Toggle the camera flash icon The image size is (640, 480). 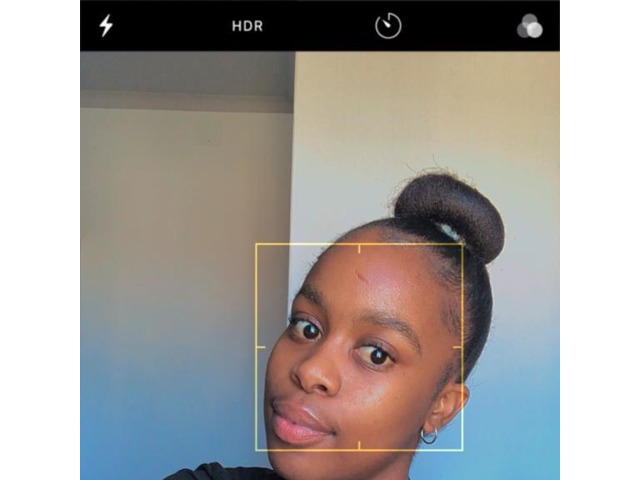pyautogui.click(x=106, y=26)
